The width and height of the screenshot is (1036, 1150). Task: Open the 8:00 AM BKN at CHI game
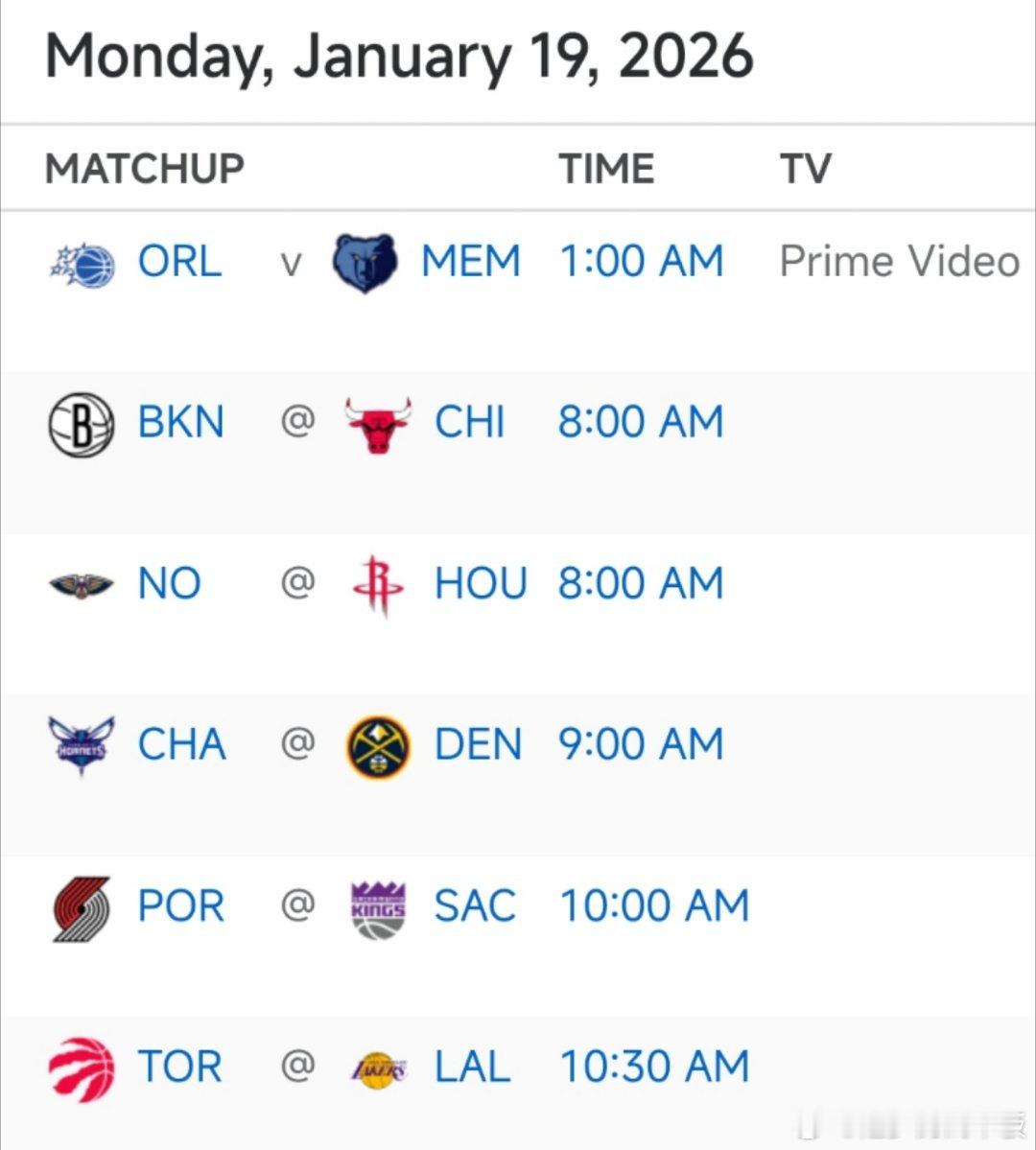pyautogui.click(x=641, y=423)
